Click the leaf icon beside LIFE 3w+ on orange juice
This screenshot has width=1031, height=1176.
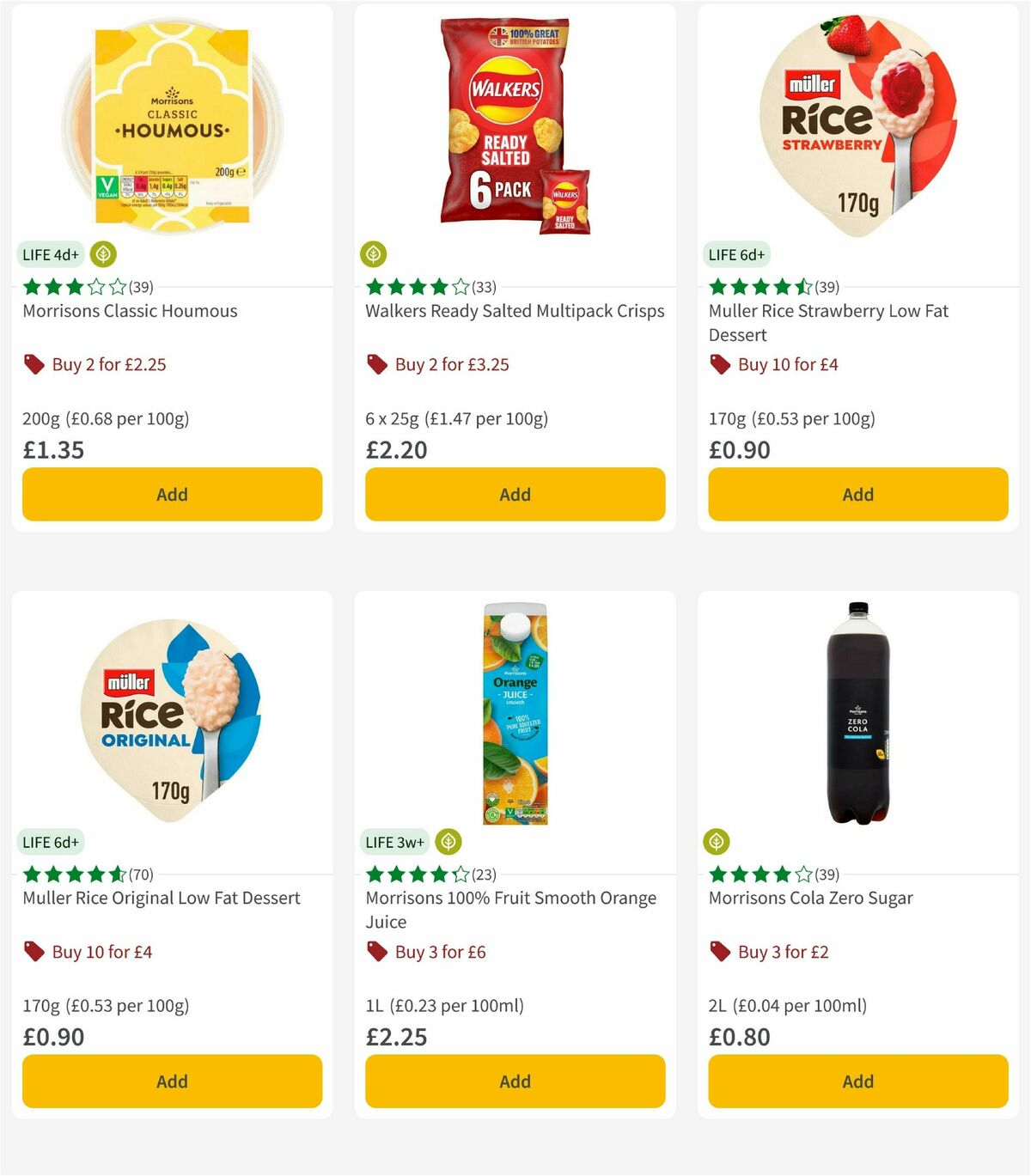pos(449,842)
